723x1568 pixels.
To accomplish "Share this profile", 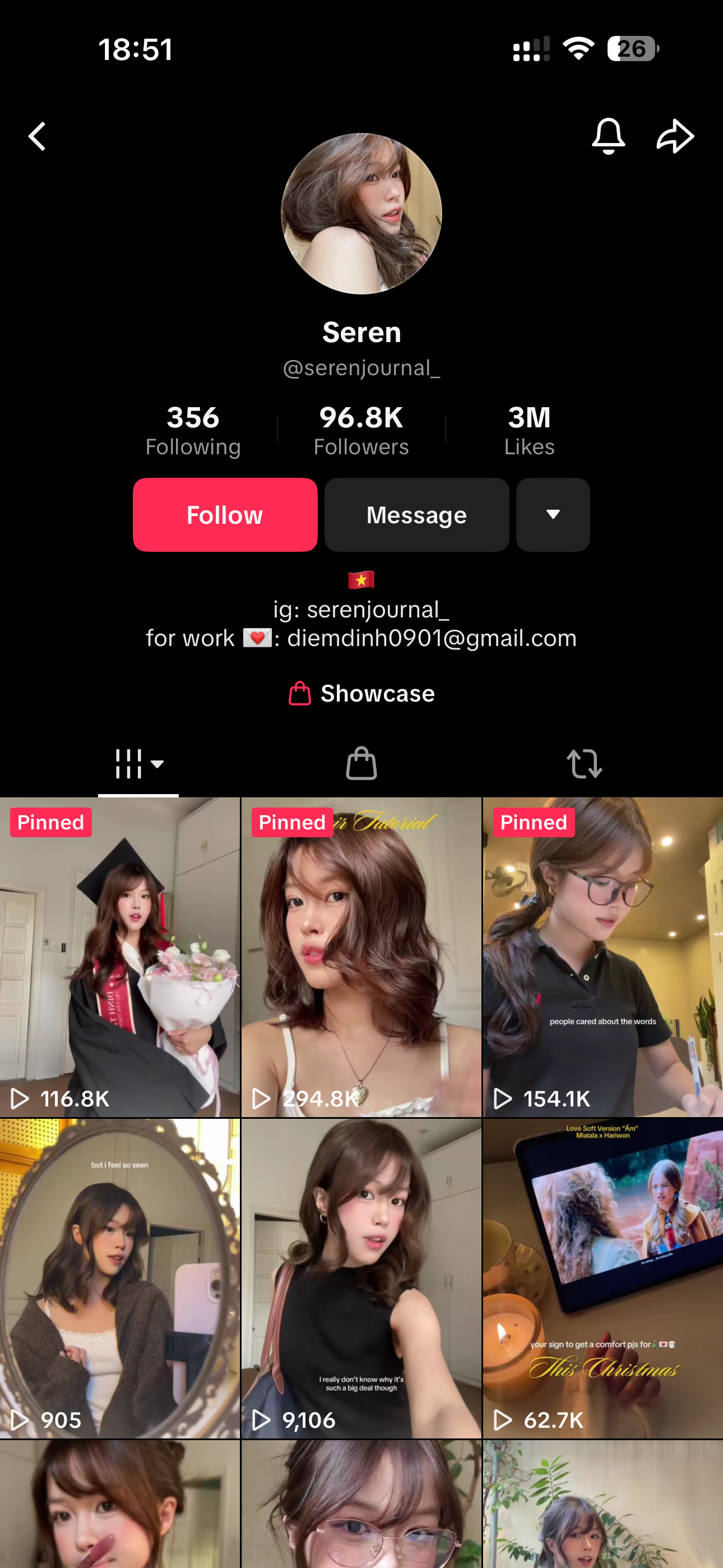I will coord(675,136).
